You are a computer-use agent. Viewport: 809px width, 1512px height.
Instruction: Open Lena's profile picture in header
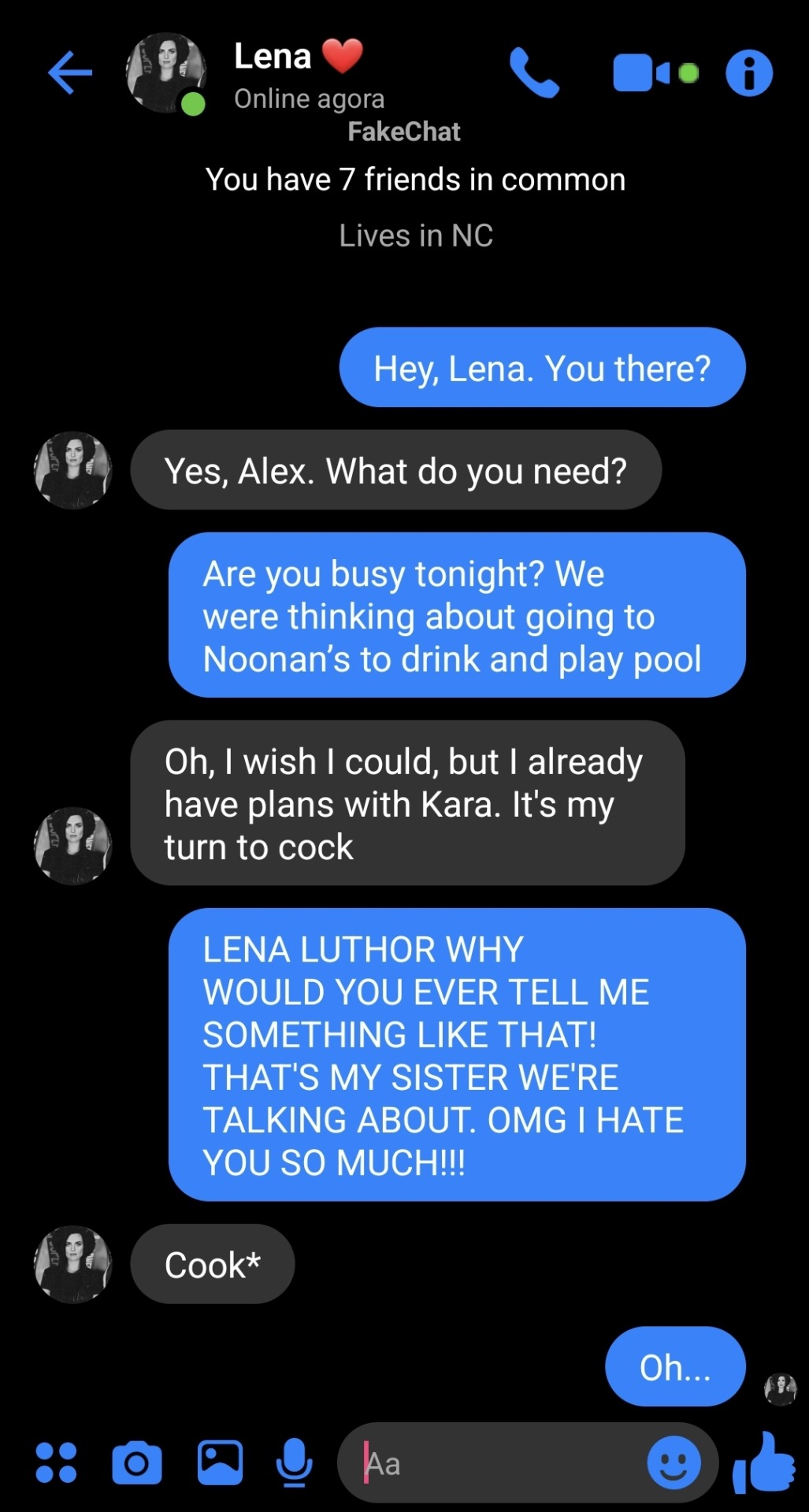165,72
